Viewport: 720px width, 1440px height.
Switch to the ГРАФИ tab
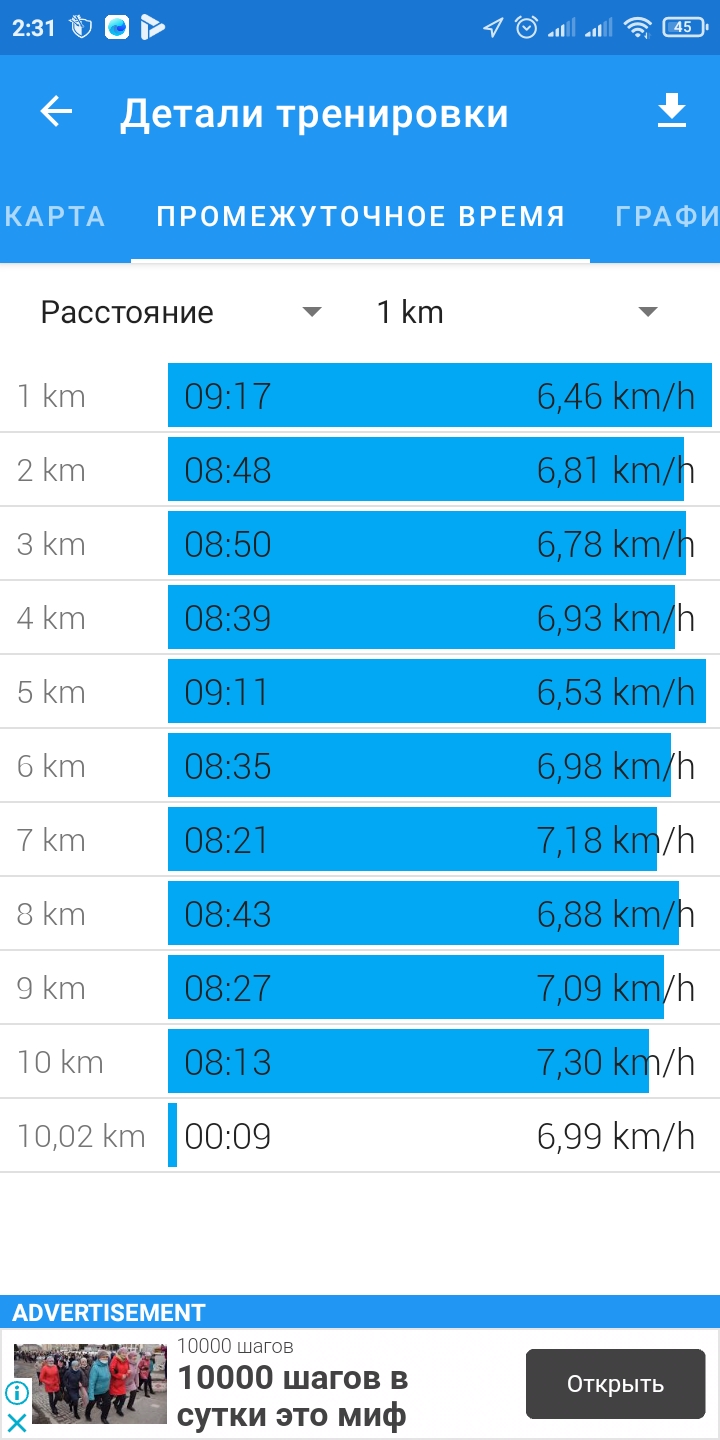click(666, 216)
